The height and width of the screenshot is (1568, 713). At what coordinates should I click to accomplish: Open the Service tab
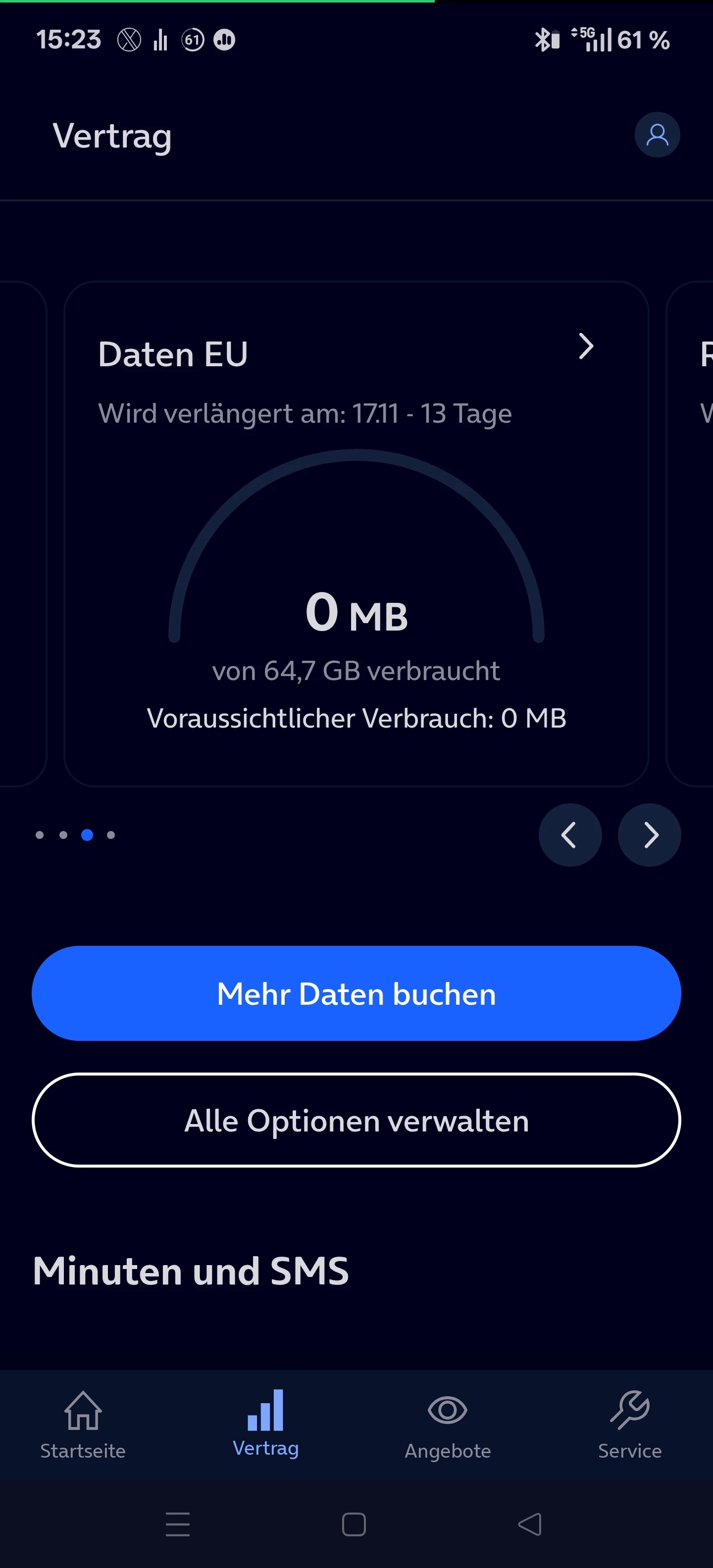[x=630, y=1425]
